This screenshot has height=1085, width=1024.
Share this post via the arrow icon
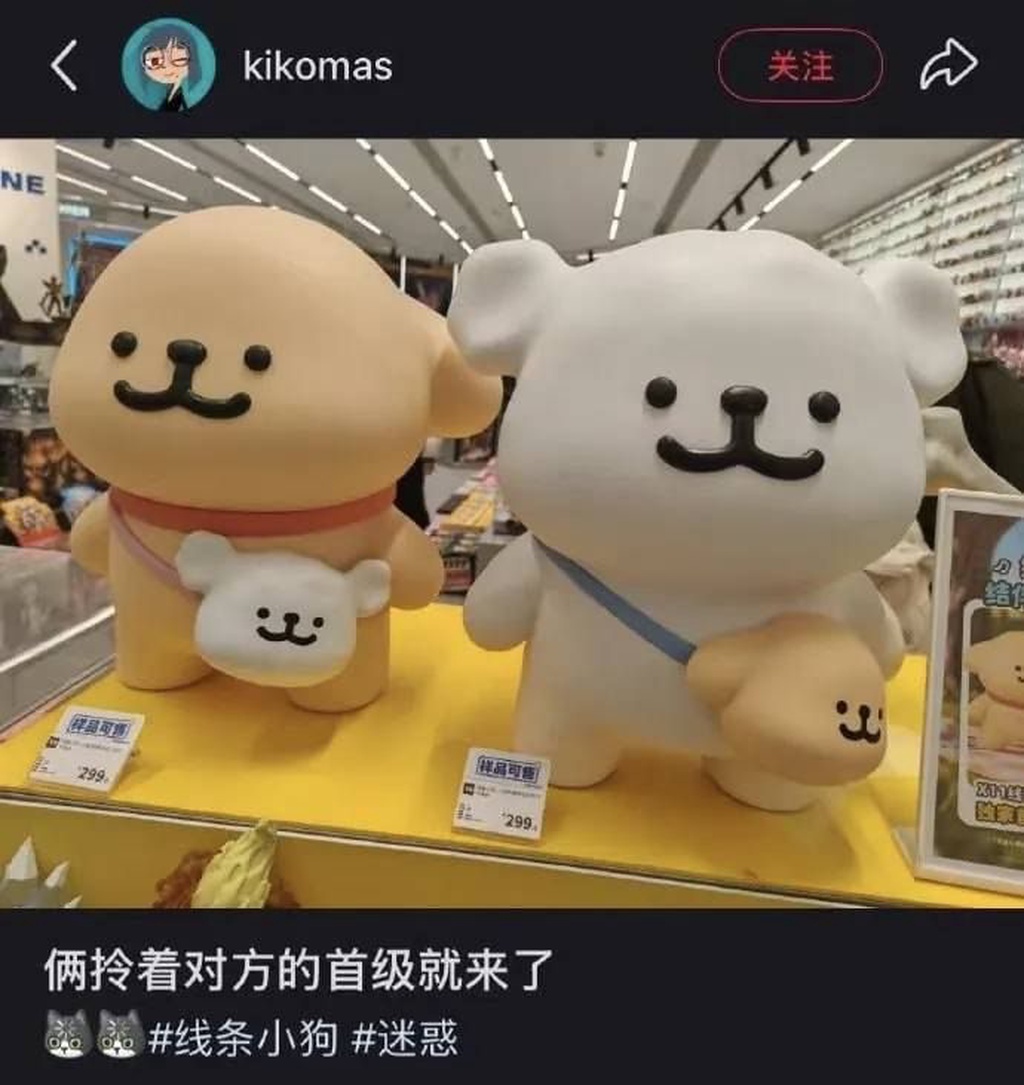point(948,66)
